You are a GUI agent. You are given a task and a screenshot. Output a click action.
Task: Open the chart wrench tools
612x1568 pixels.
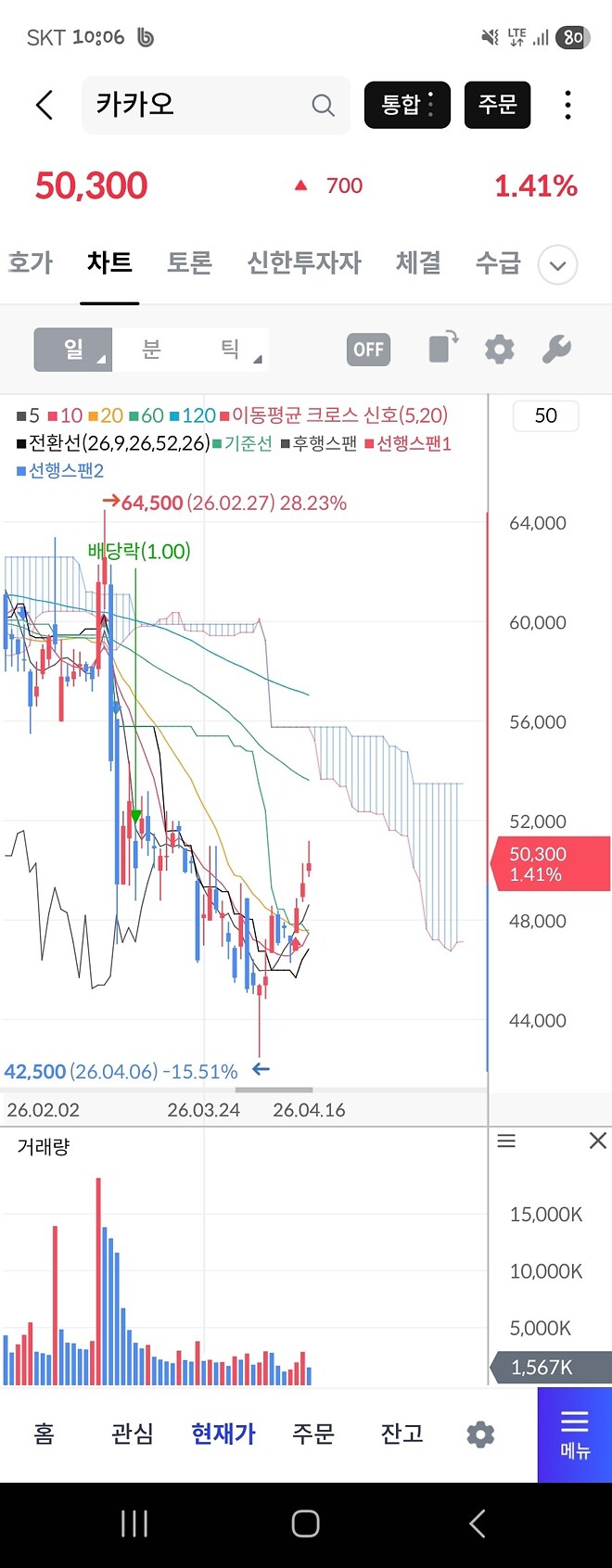point(556,350)
